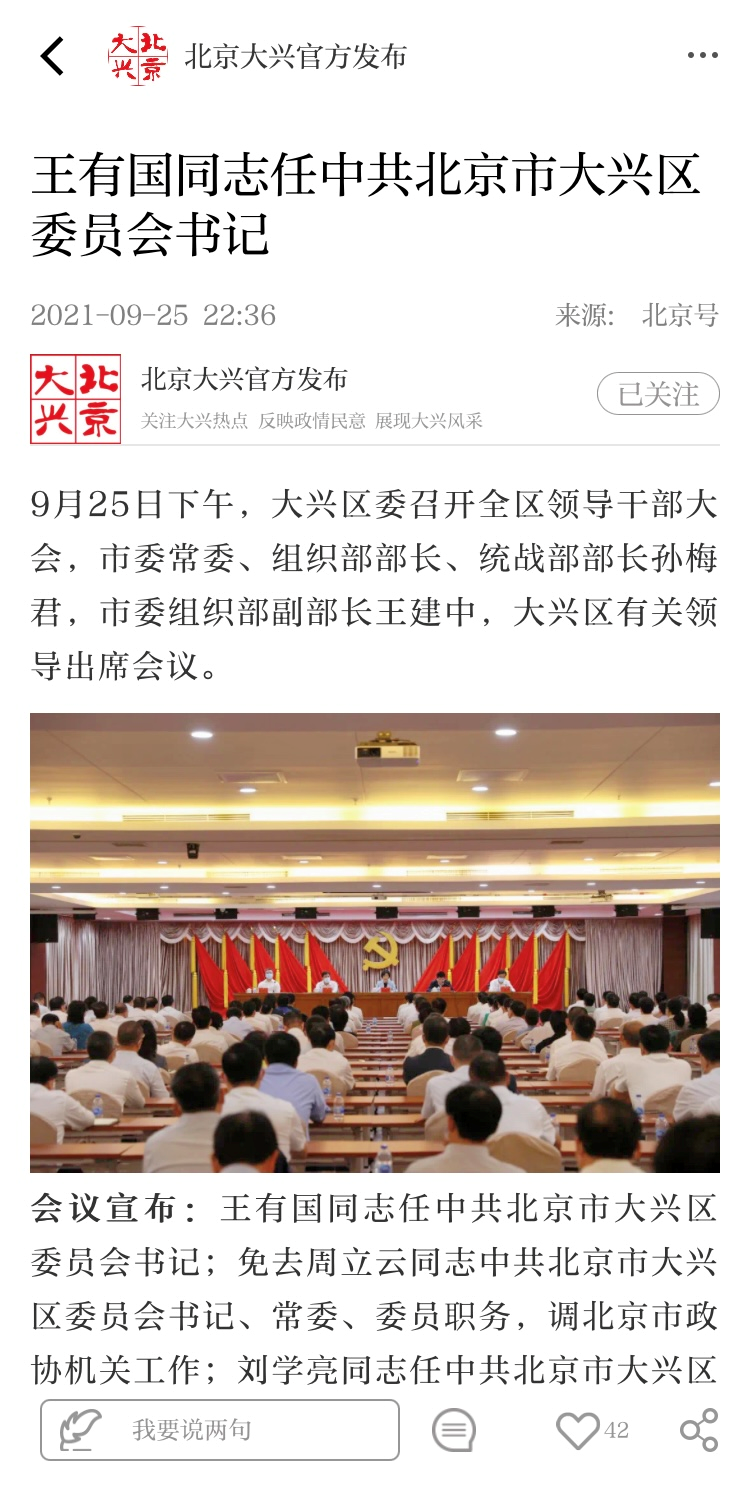Open 北京大兴官方发布 from the header bar
Screen dimensions: 750x1495
click(x=295, y=56)
